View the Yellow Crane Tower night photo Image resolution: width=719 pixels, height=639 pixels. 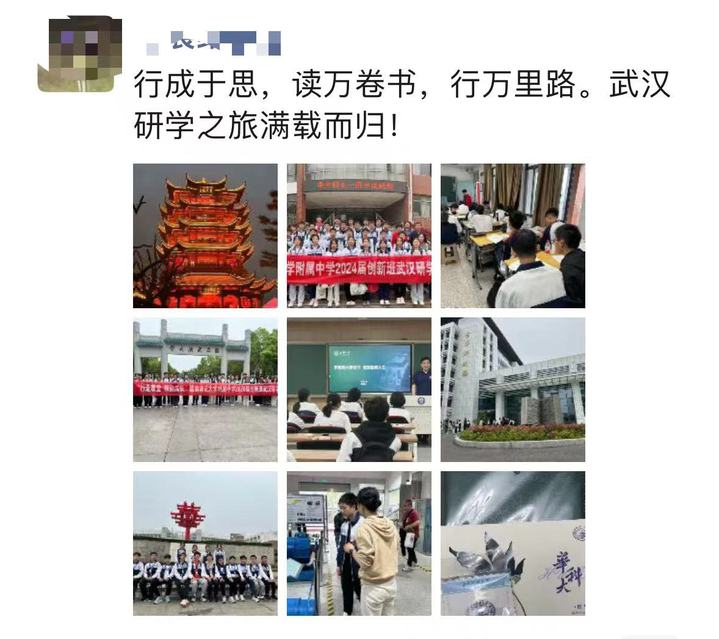pos(205,235)
